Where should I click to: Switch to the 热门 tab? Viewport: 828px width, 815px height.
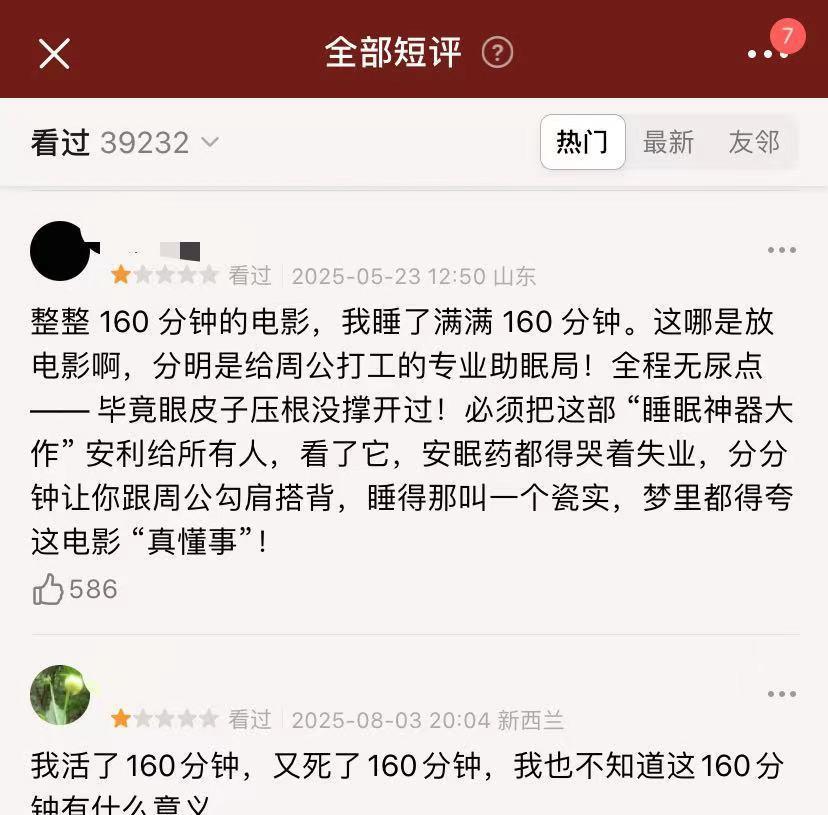point(582,142)
